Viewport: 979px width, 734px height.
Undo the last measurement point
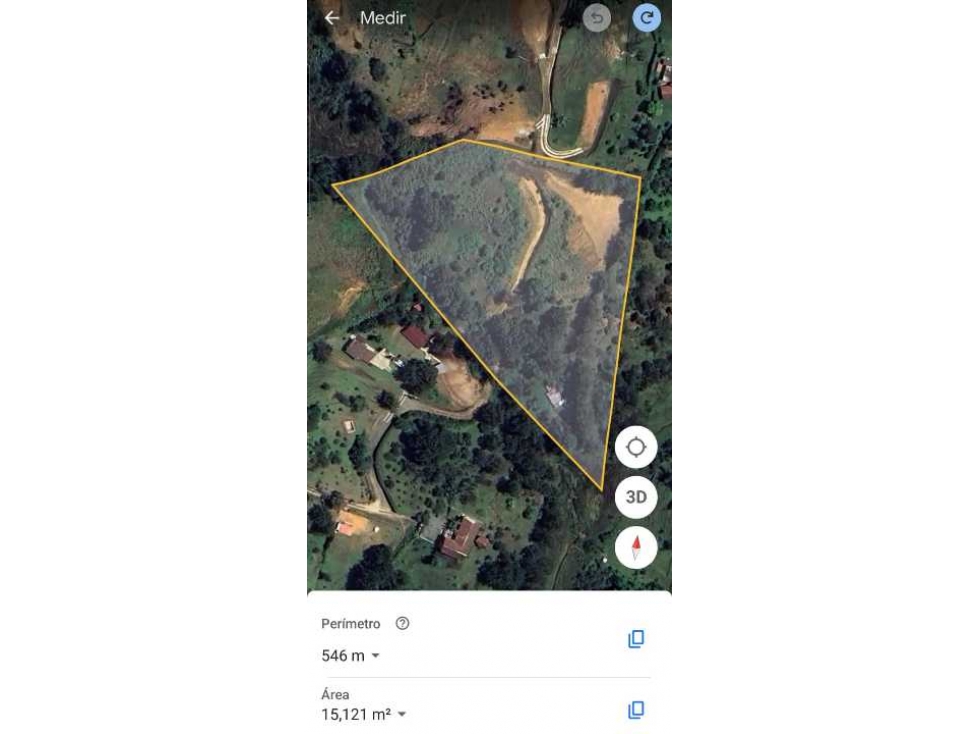(x=597, y=18)
